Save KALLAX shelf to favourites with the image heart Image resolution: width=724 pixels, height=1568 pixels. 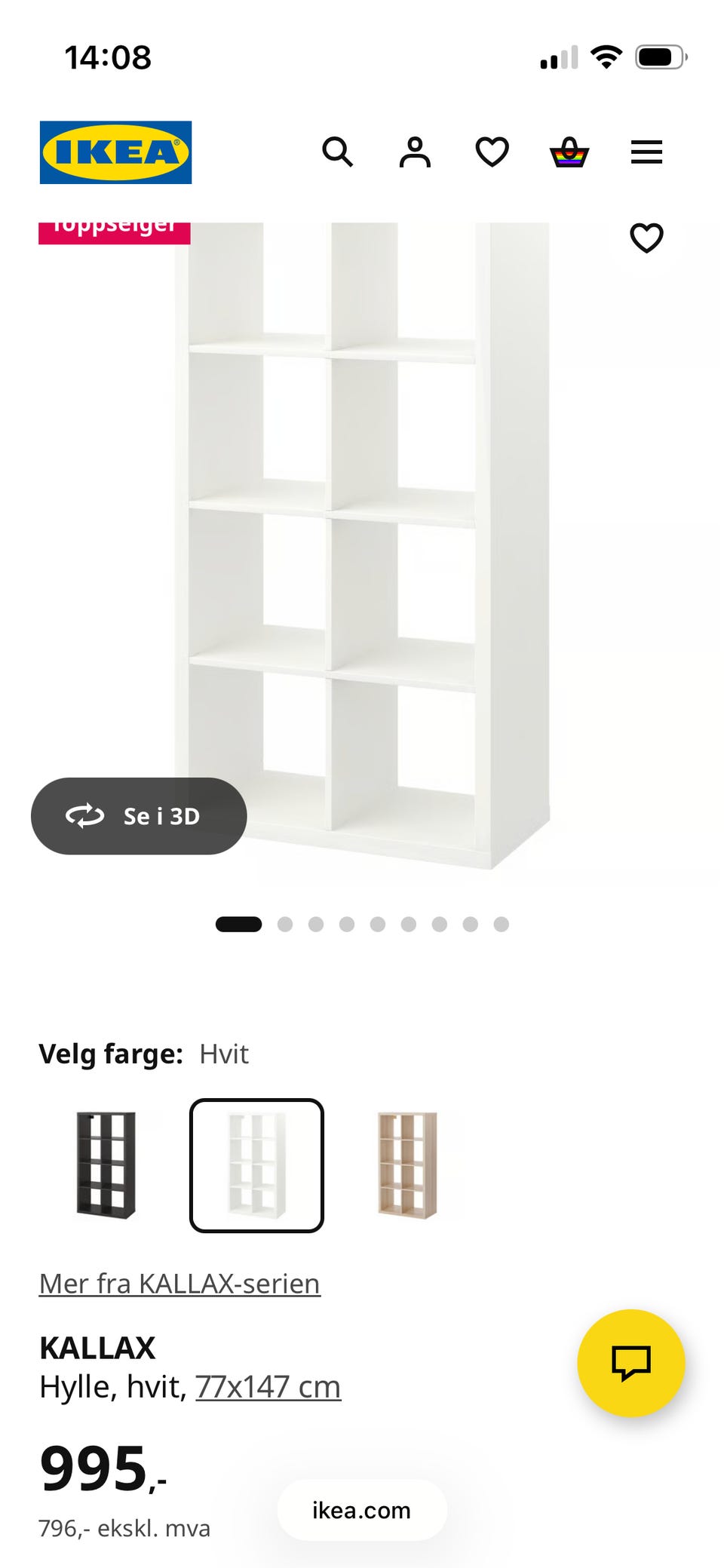pyautogui.click(x=646, y=238)
